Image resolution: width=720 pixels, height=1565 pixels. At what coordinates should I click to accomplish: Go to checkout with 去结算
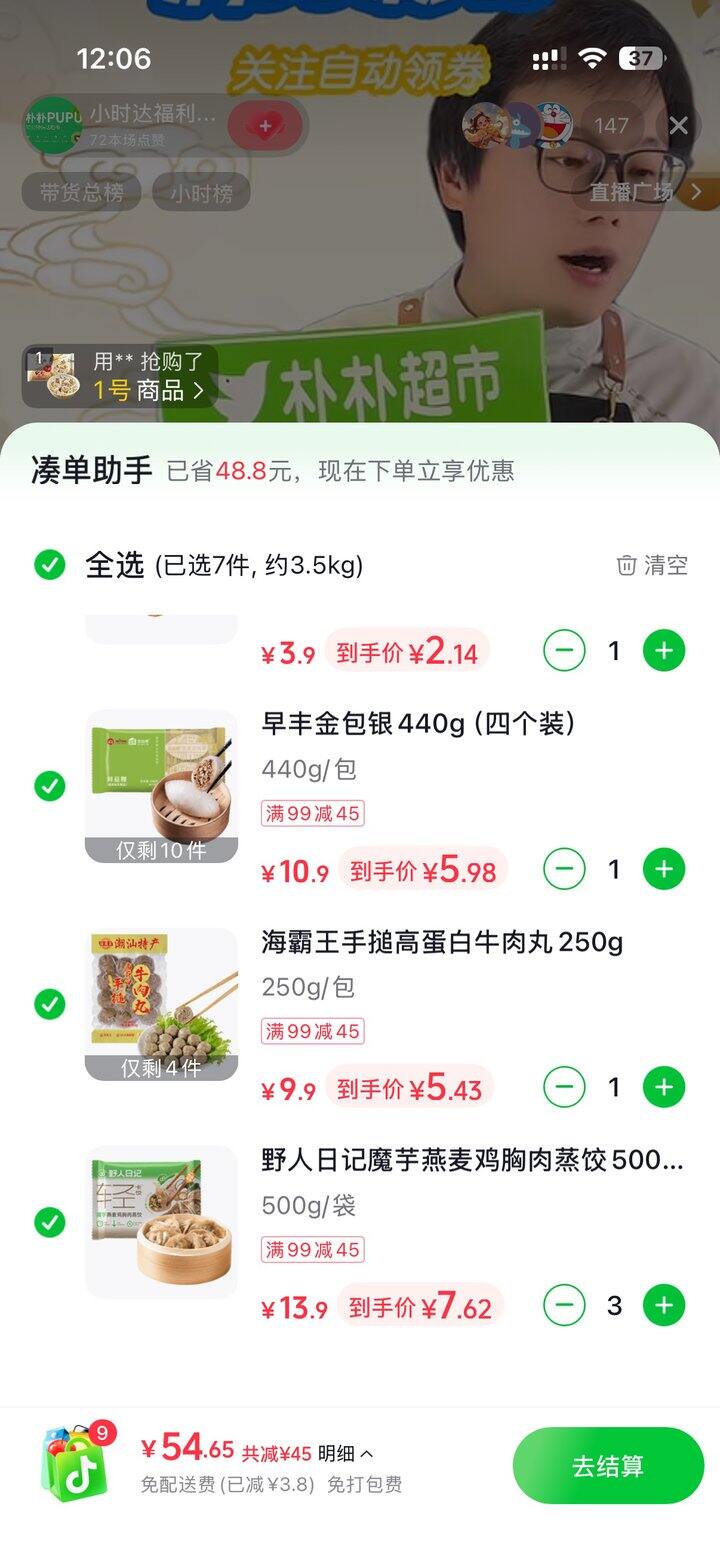click(608, 1466)
